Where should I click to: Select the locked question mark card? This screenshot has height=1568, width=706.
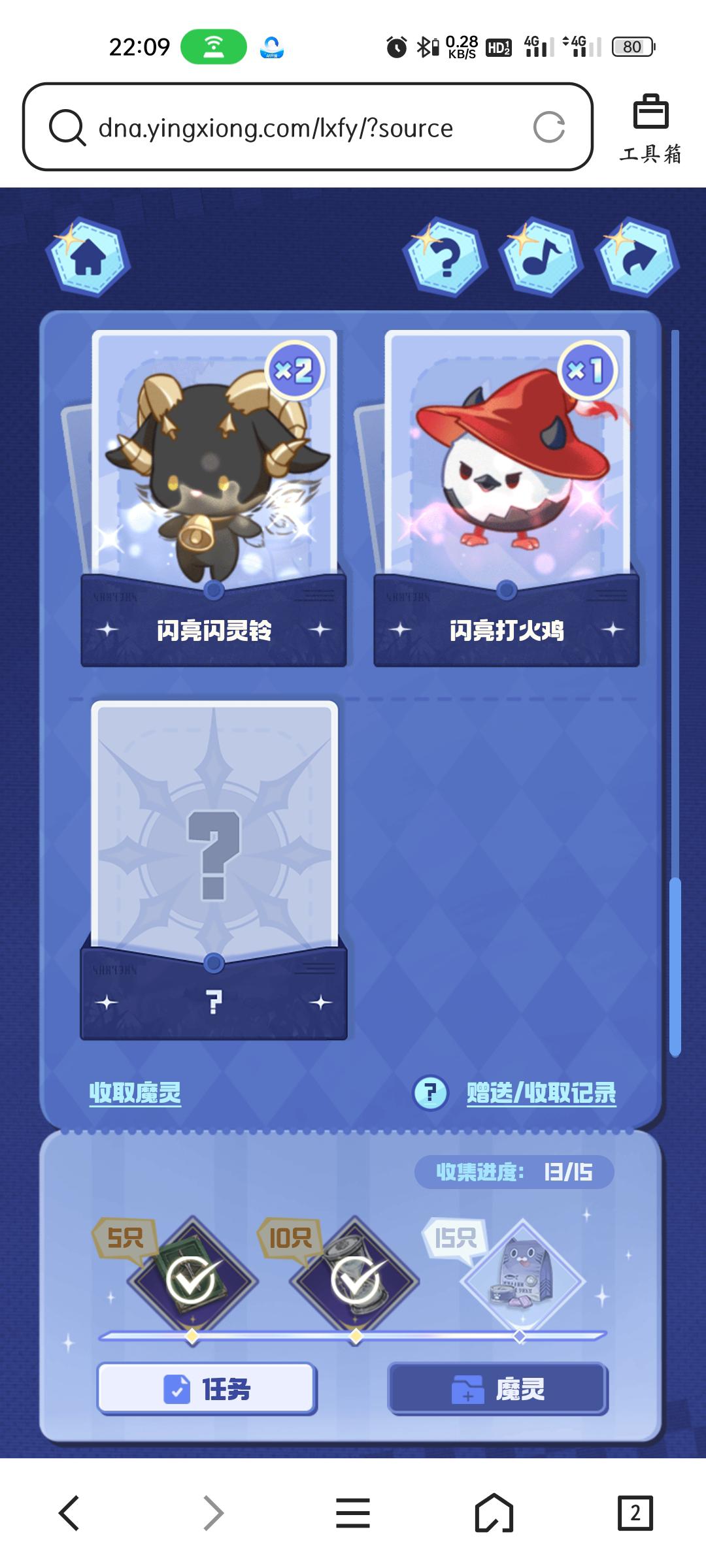(x=214, y=869)
